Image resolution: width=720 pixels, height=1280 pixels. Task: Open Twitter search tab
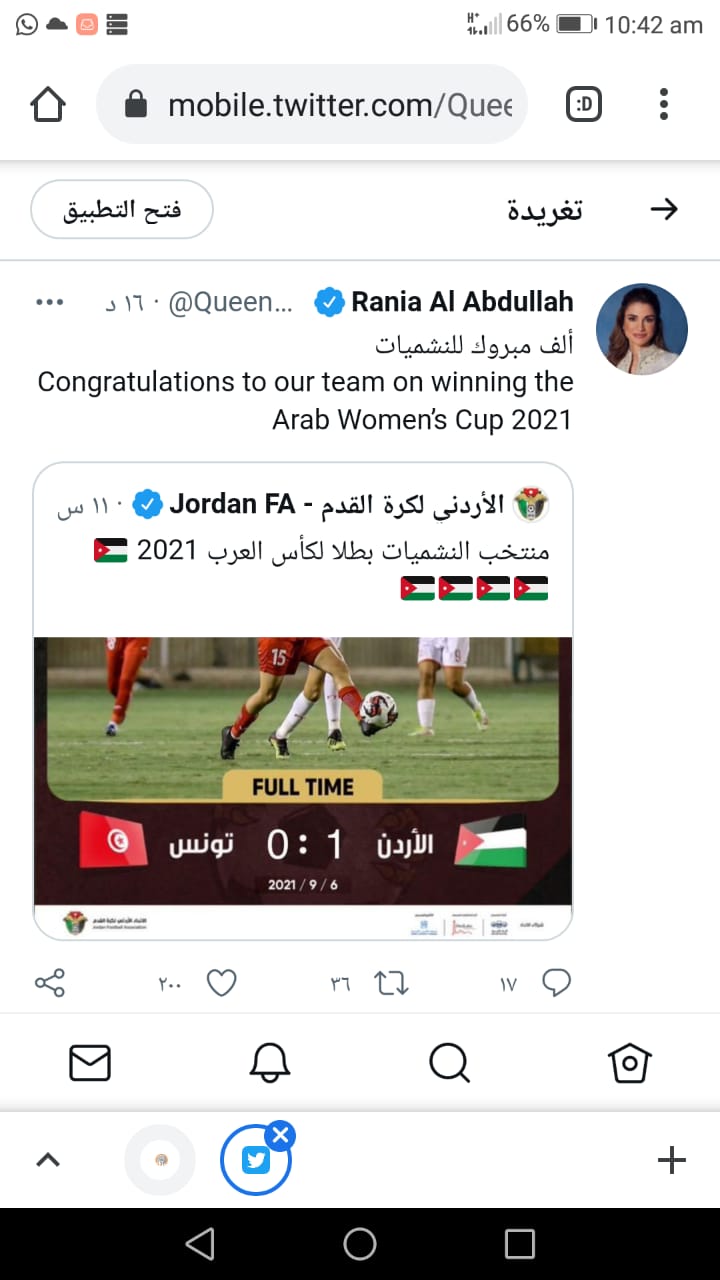[x=450, y=1062]
